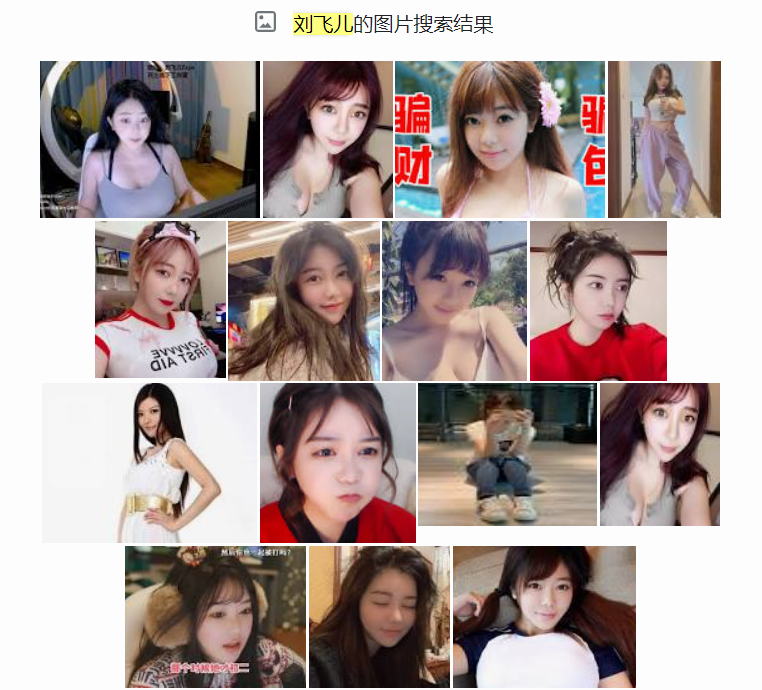View the image with red 骗财 text
The image size is (762, 690).
[x=499, y=139]
